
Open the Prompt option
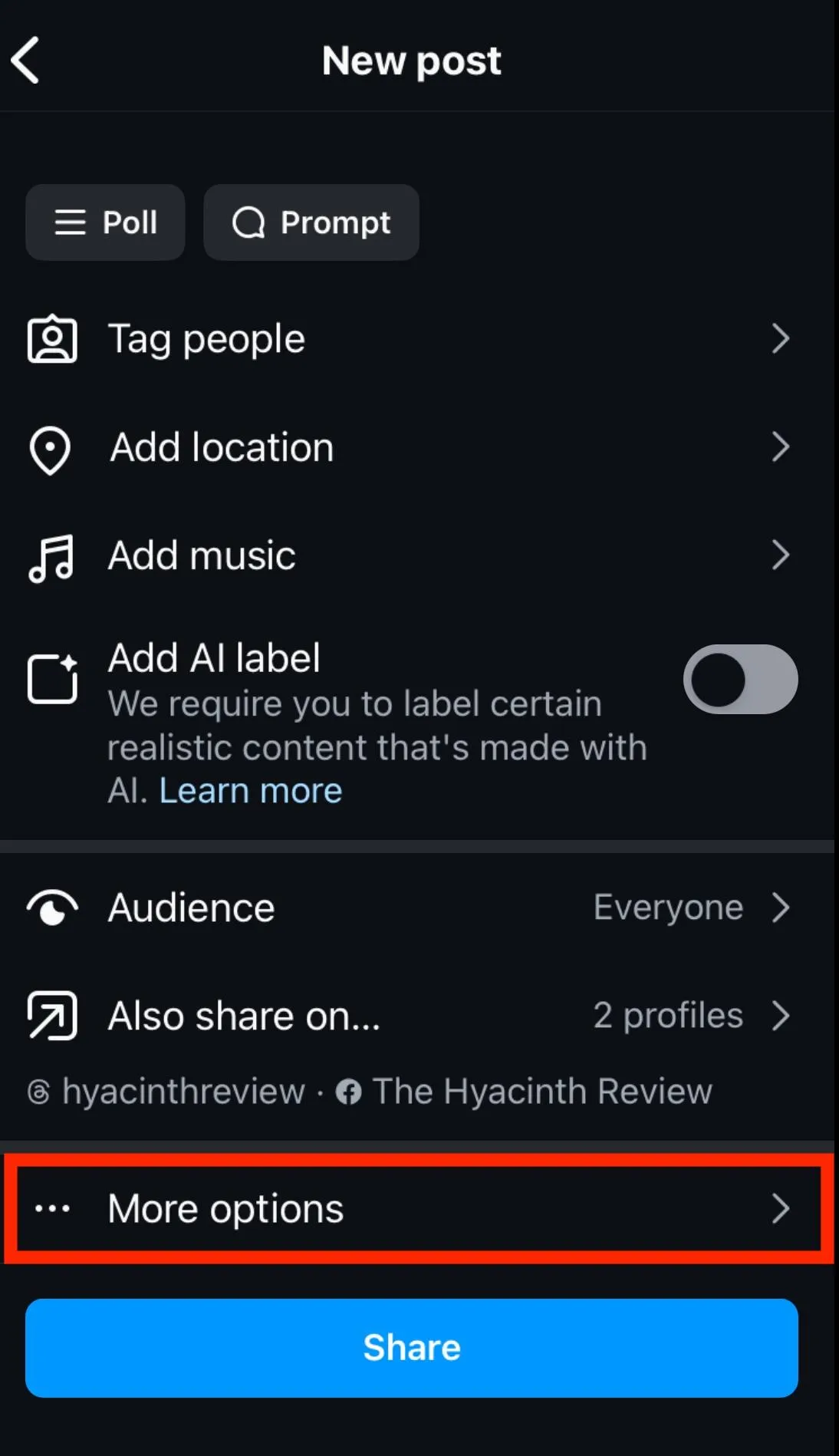tap(311, 222)
